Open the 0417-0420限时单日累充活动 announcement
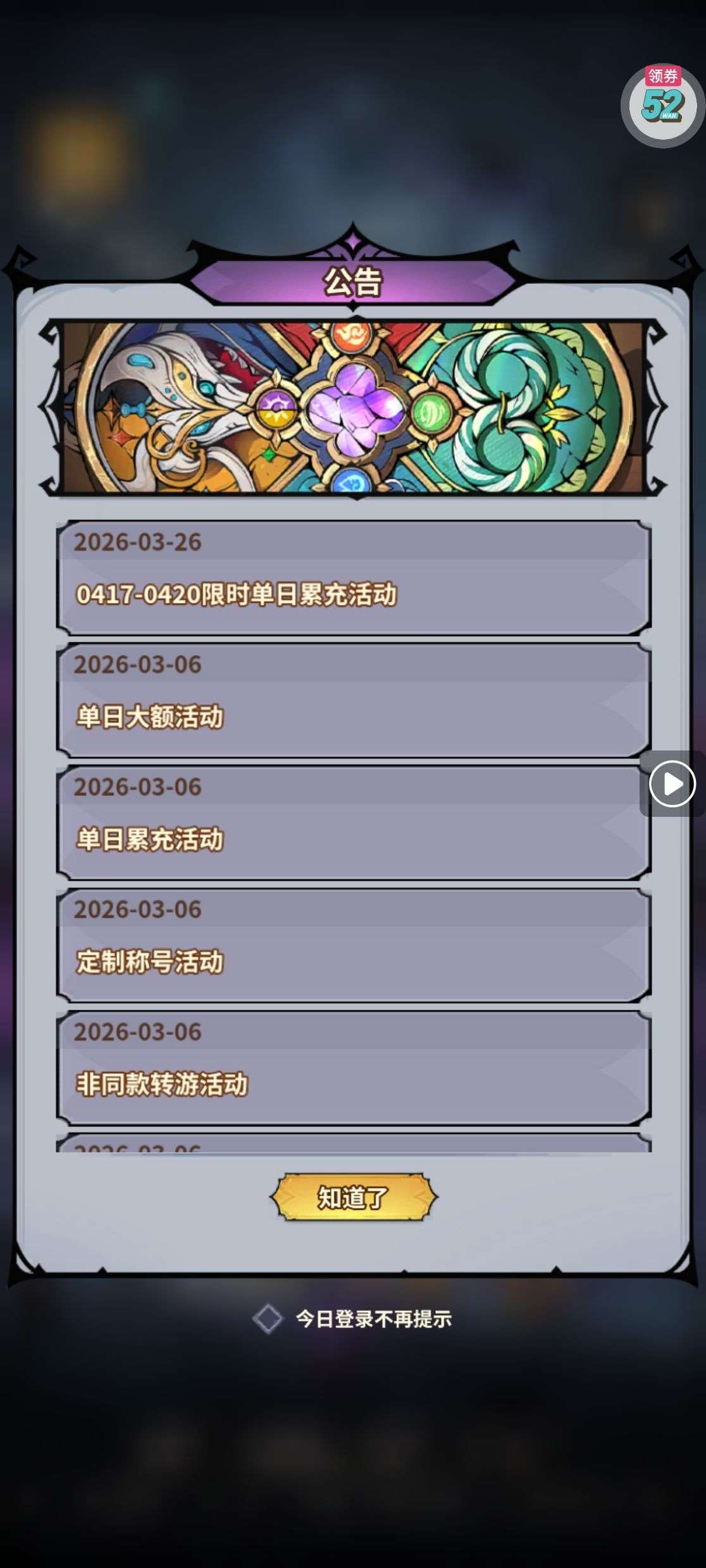The height and width of the screenshot is (1568, 706). [x=353, y=579]
